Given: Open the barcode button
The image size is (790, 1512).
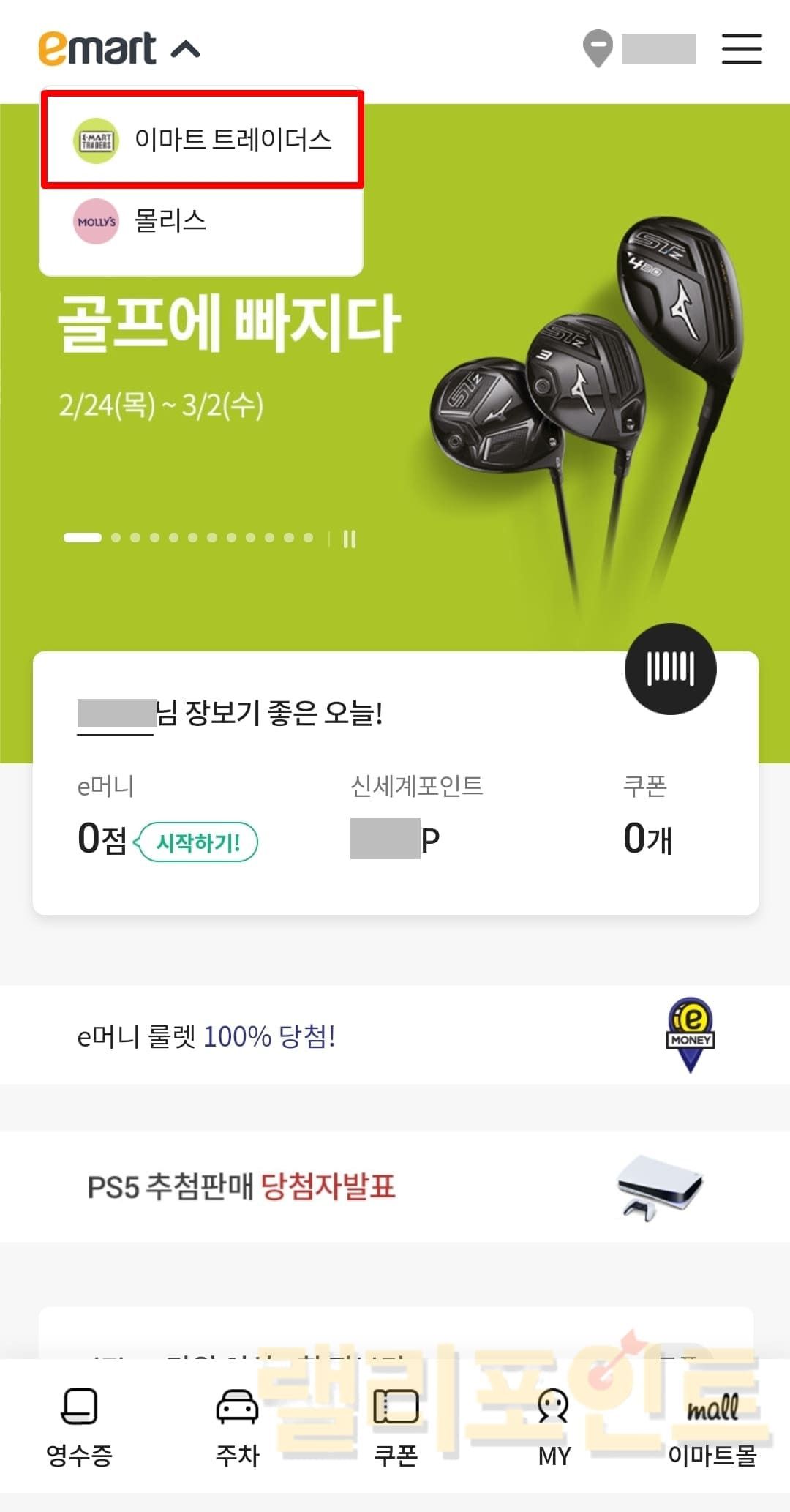Looking at the screenshot, I should 670,668.
